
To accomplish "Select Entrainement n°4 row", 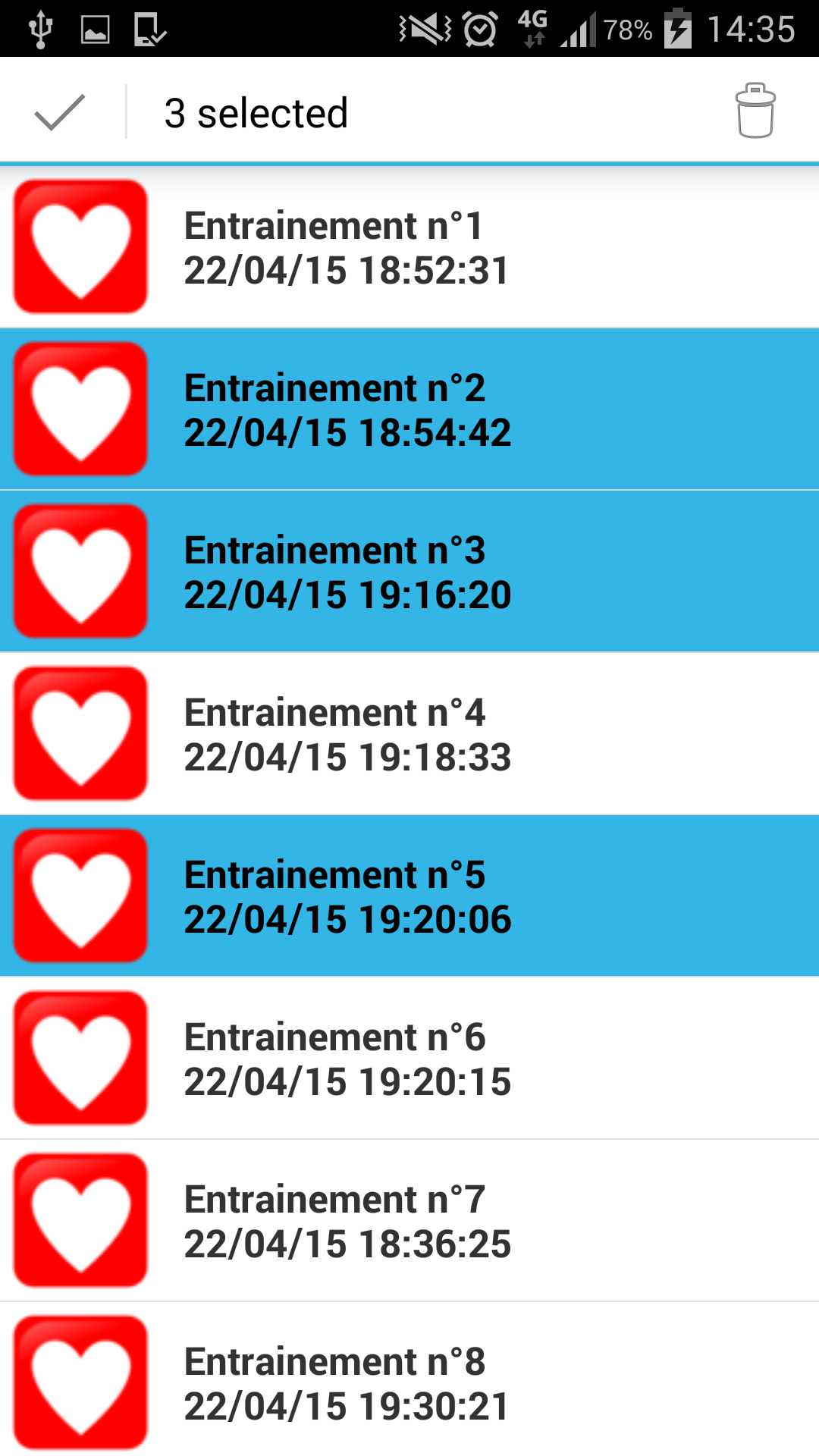I will [x=409, y=734].
